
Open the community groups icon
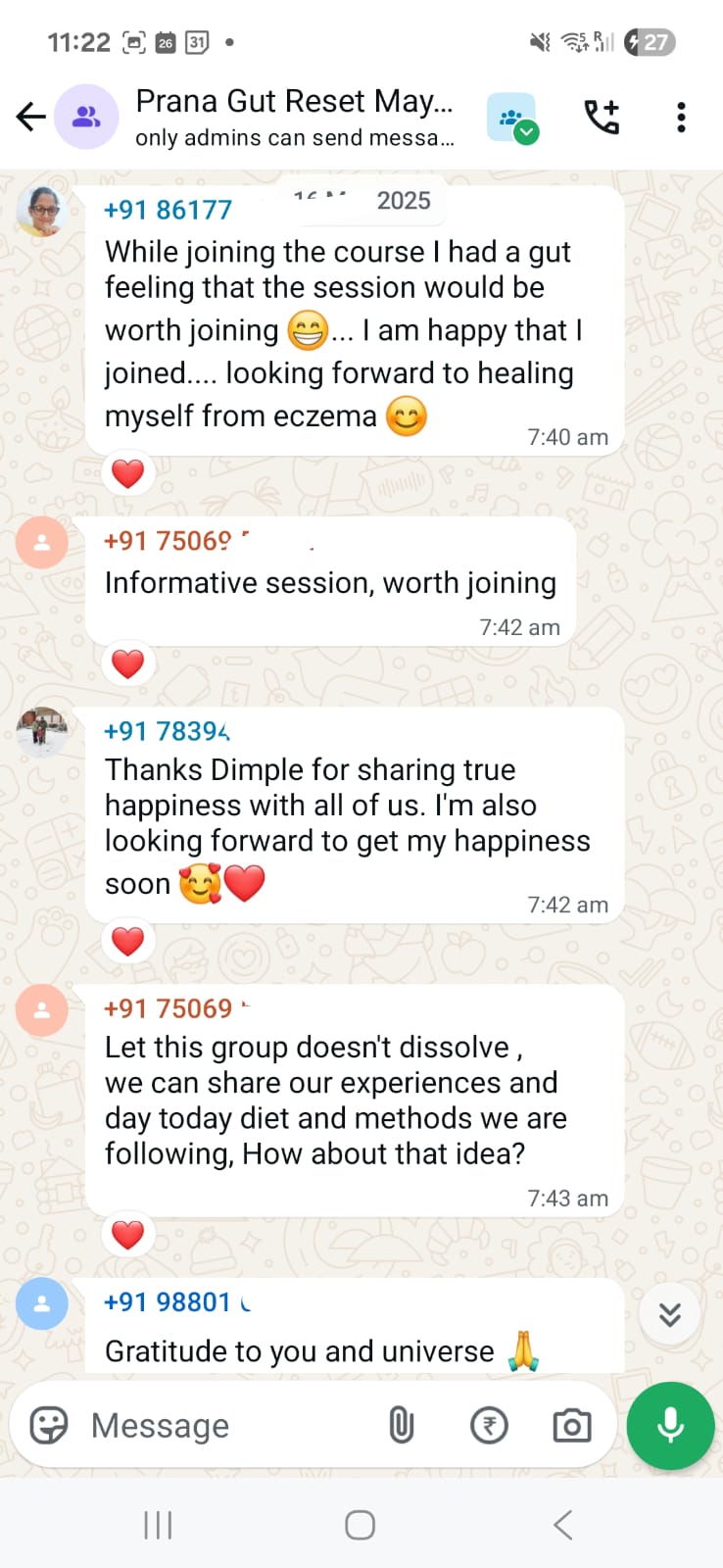(x=512, y=119)
